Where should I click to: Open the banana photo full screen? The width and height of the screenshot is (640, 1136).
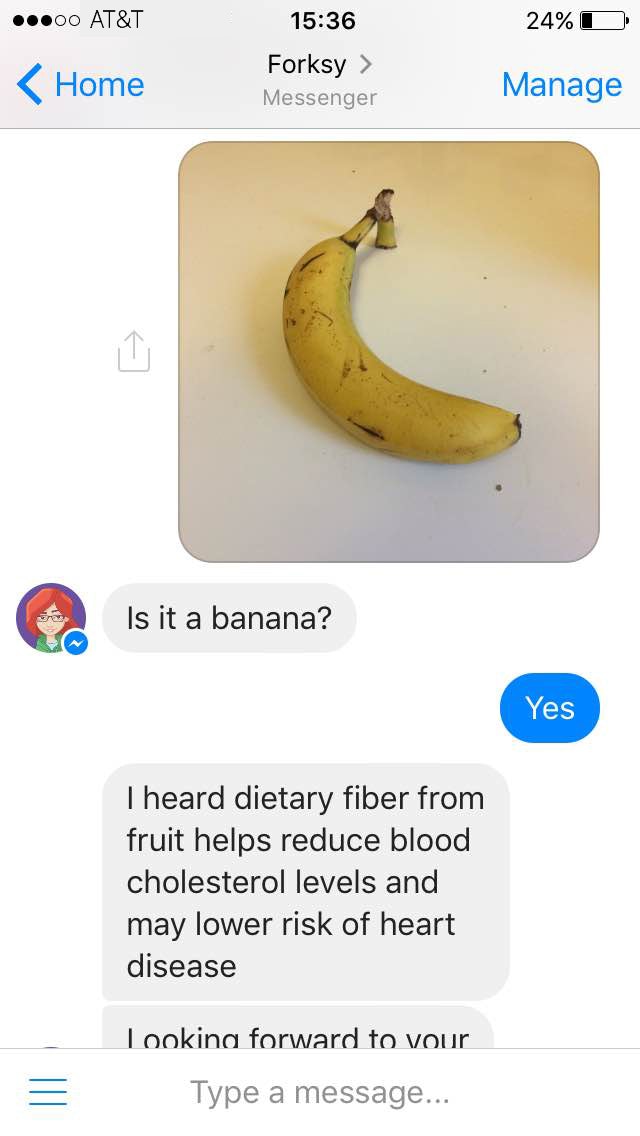pos(388,351)
